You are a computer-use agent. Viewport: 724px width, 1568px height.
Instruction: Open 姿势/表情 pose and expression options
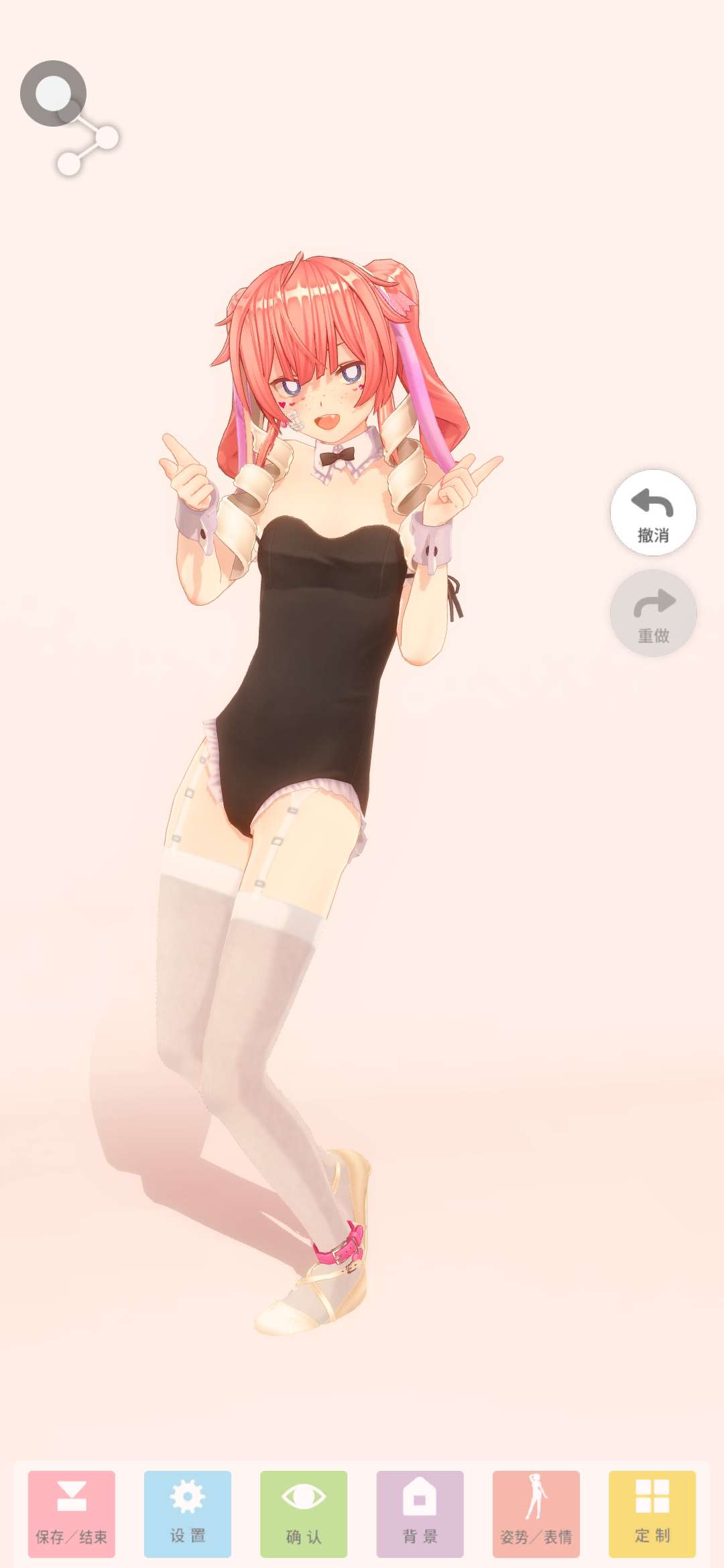pos(536,1514)
